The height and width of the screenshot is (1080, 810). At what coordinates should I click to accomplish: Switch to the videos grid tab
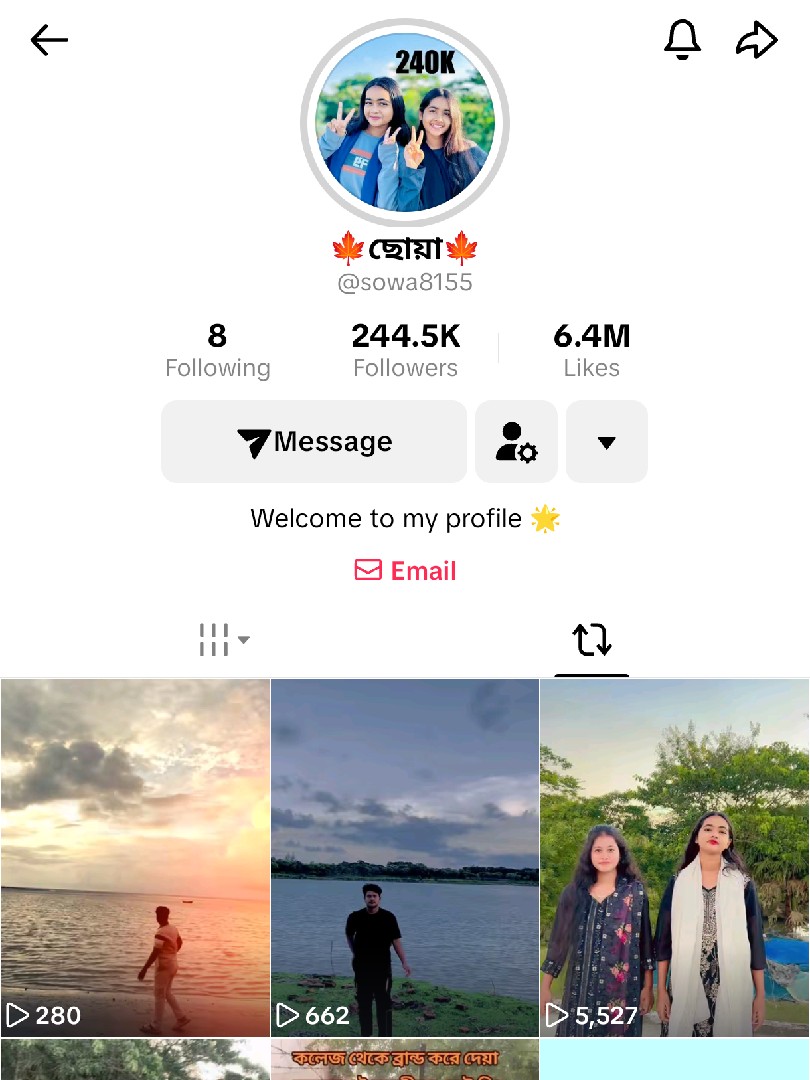[x=223, y=640]
